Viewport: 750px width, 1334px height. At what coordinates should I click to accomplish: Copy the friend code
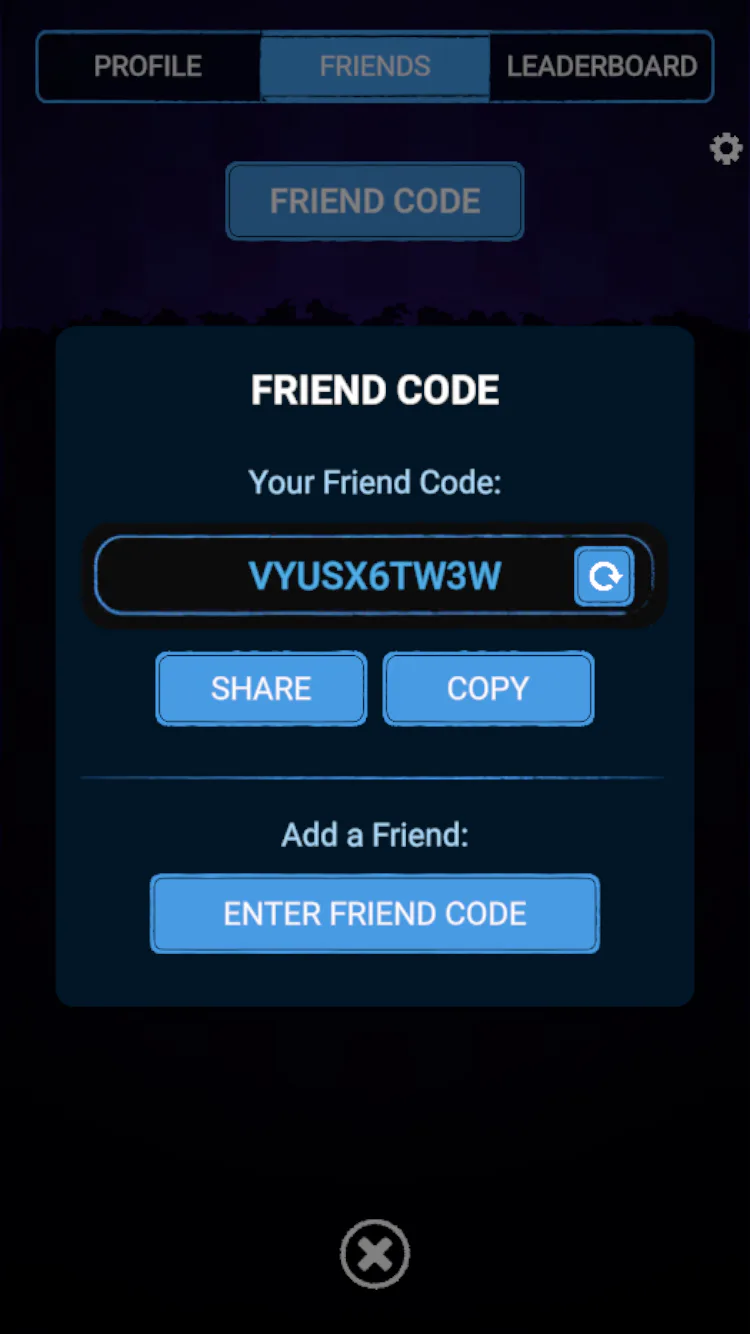(488, 688)
